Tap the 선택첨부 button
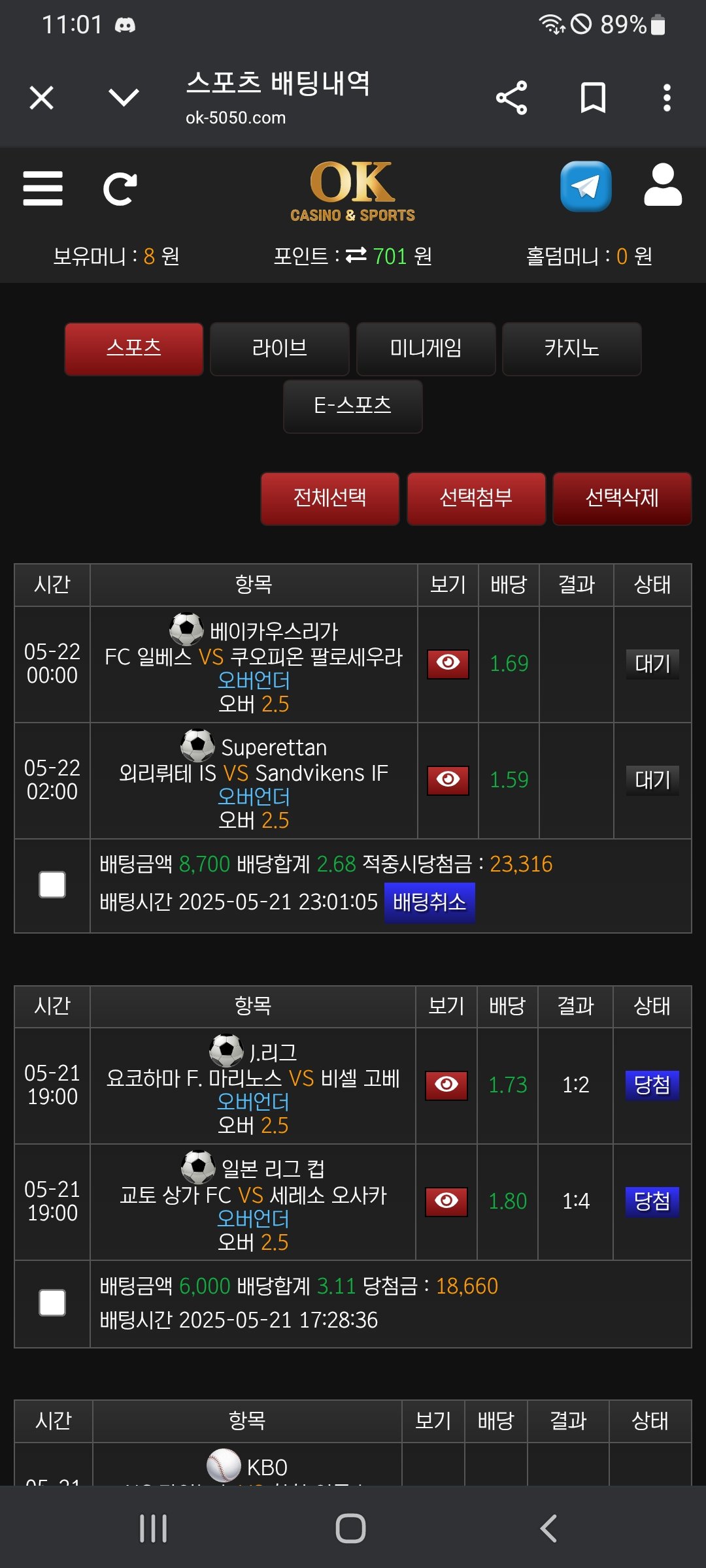The image size is (706, 1568). 476,498
